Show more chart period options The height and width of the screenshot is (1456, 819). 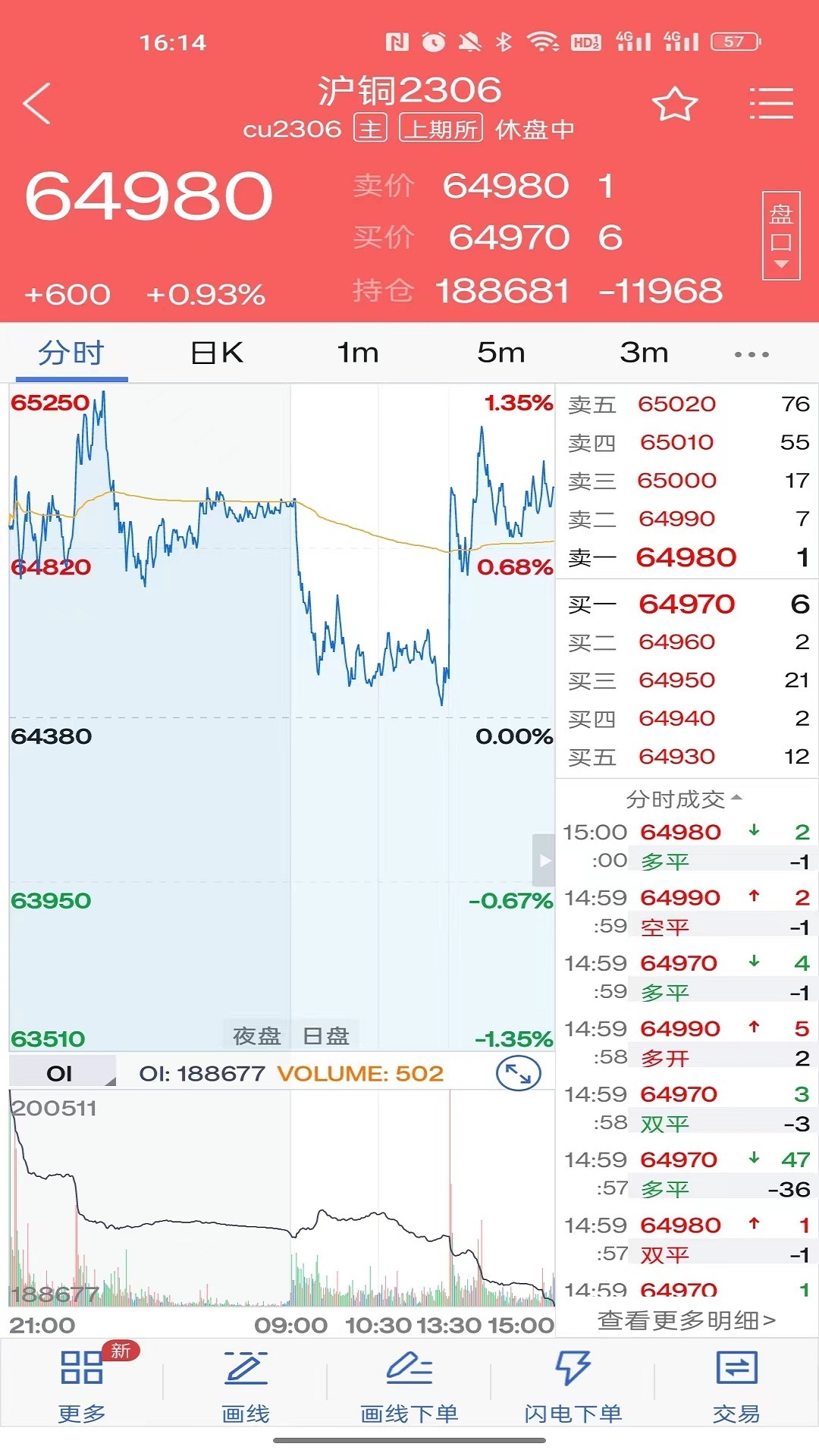pos(752,354)
